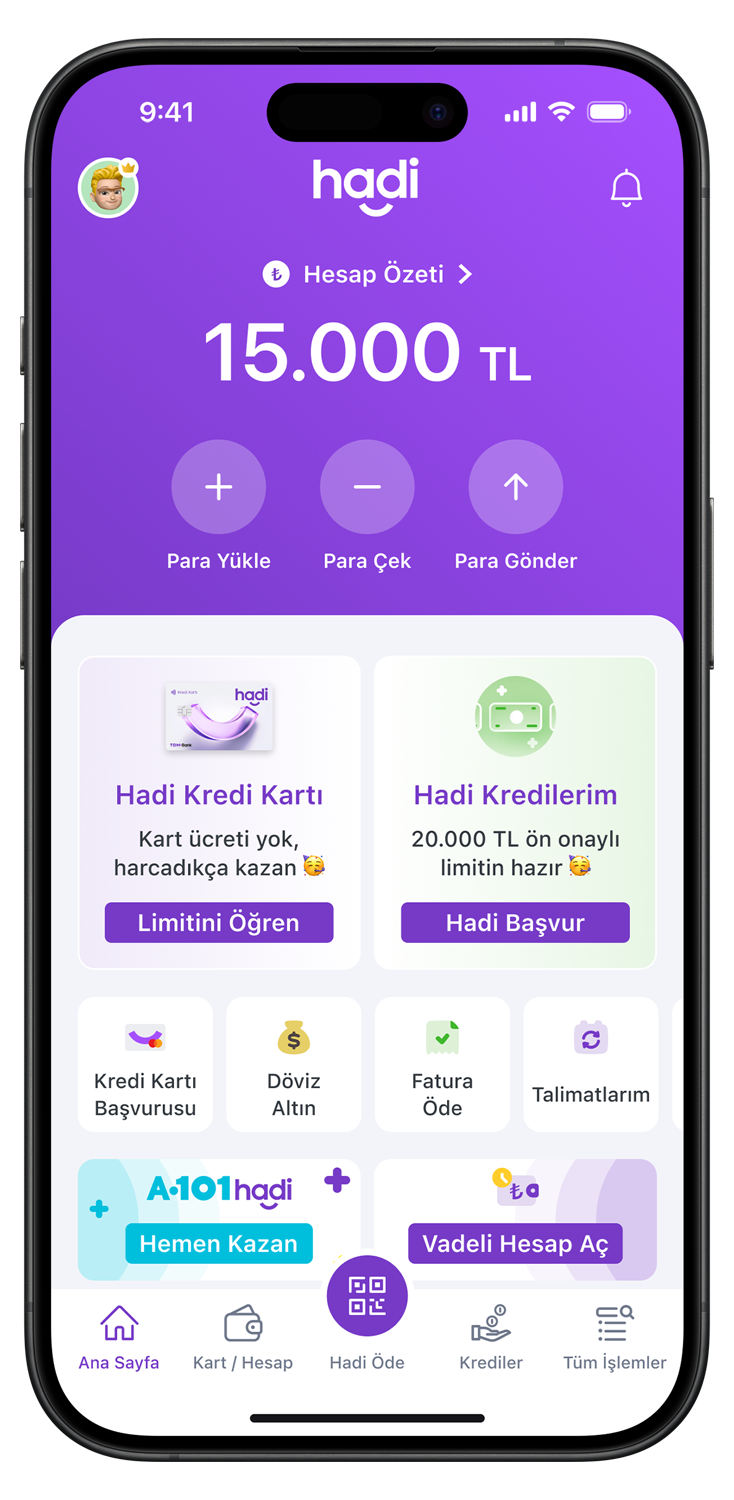
Task: Switch to the Krediler tab
Action: 491,1337
